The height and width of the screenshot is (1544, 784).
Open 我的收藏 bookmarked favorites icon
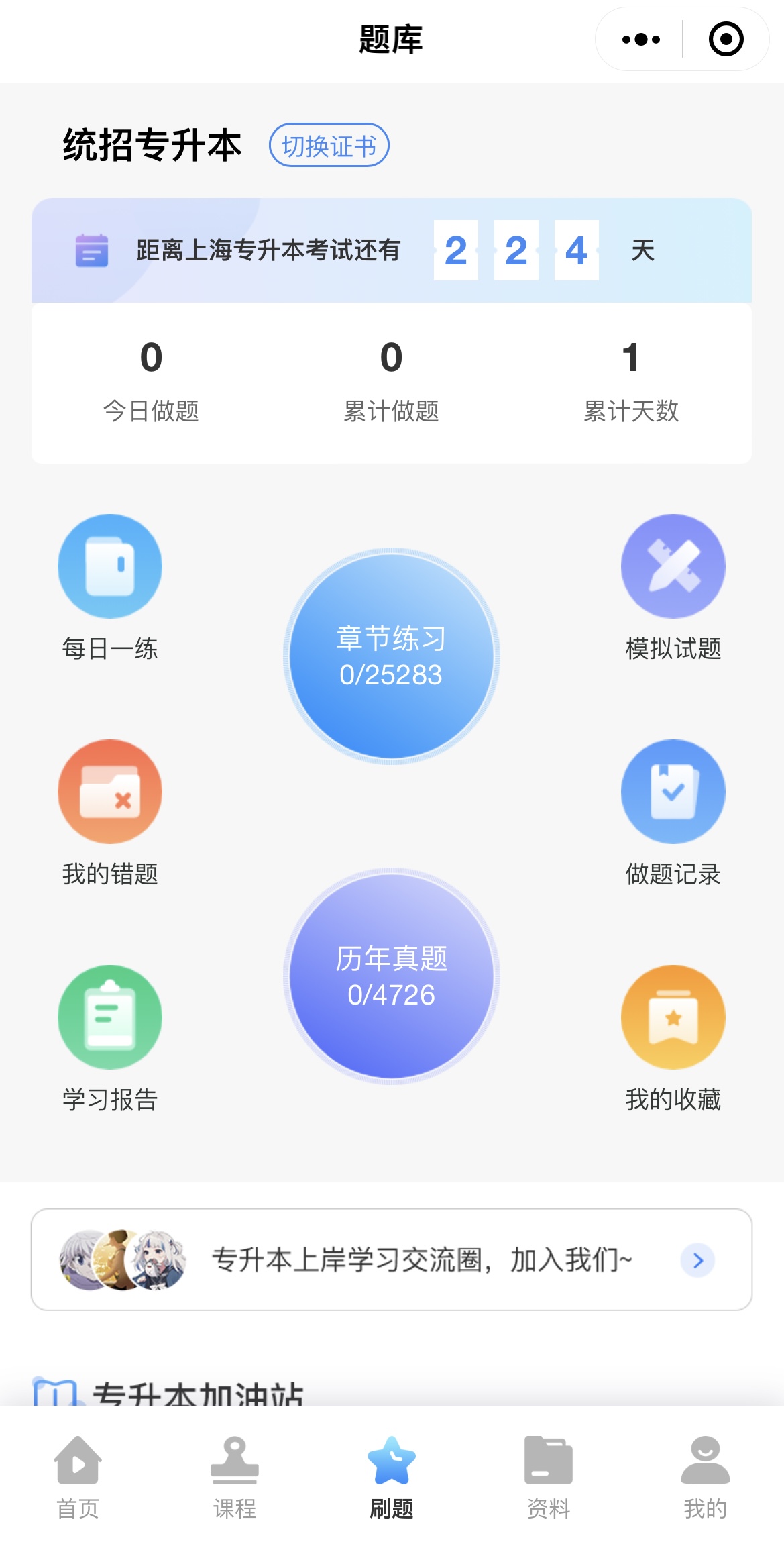(x=673, y=1018)
